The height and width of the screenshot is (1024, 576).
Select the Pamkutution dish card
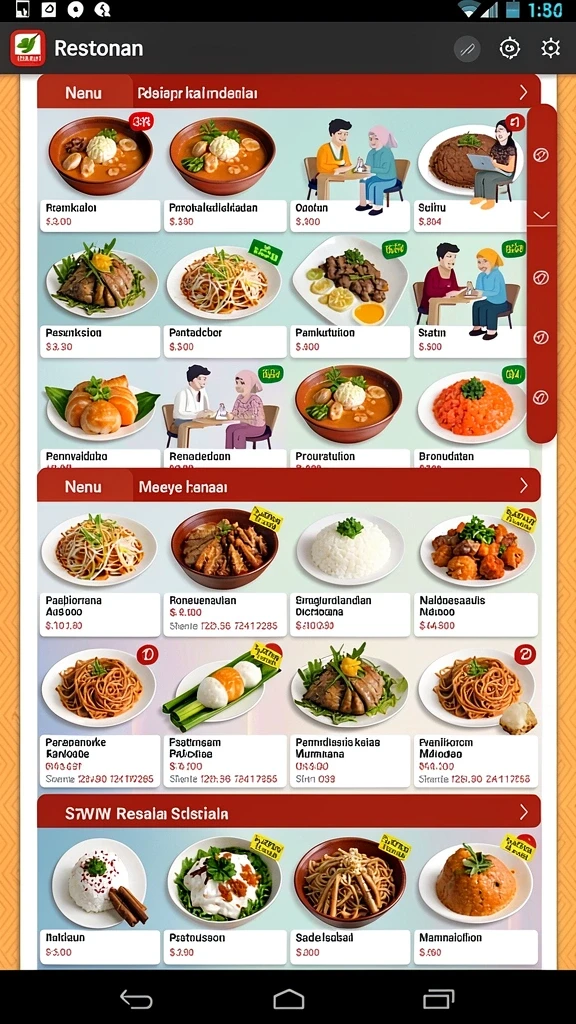tap(349, 296)
